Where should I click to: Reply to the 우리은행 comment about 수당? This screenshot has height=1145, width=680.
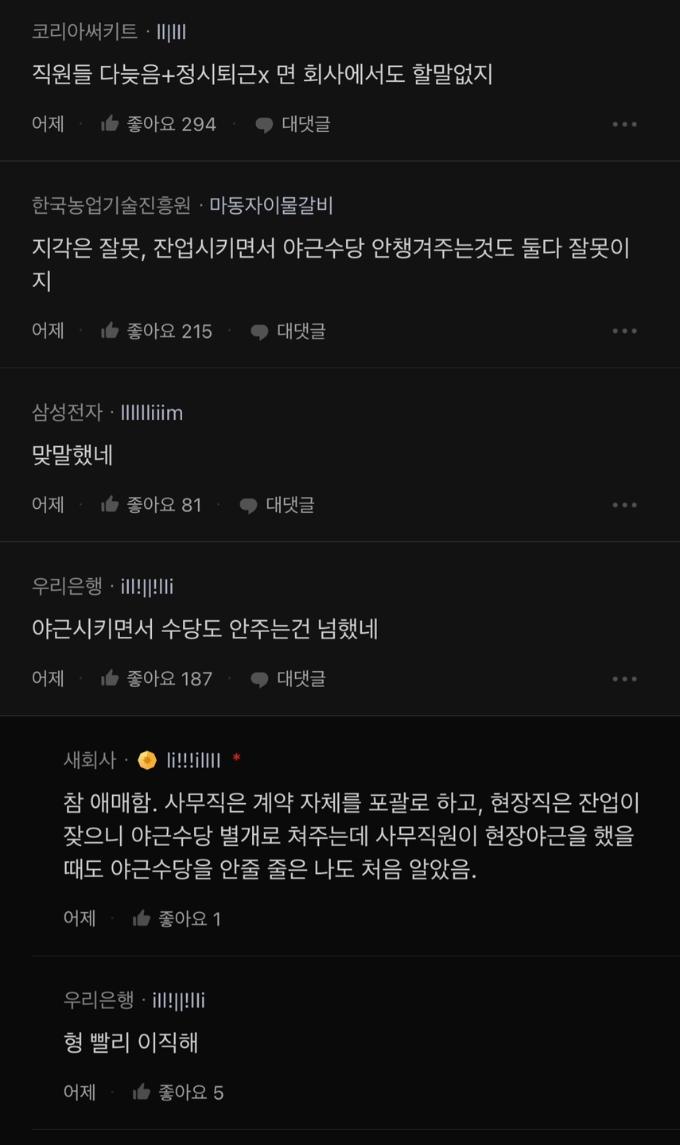(288, 679)
